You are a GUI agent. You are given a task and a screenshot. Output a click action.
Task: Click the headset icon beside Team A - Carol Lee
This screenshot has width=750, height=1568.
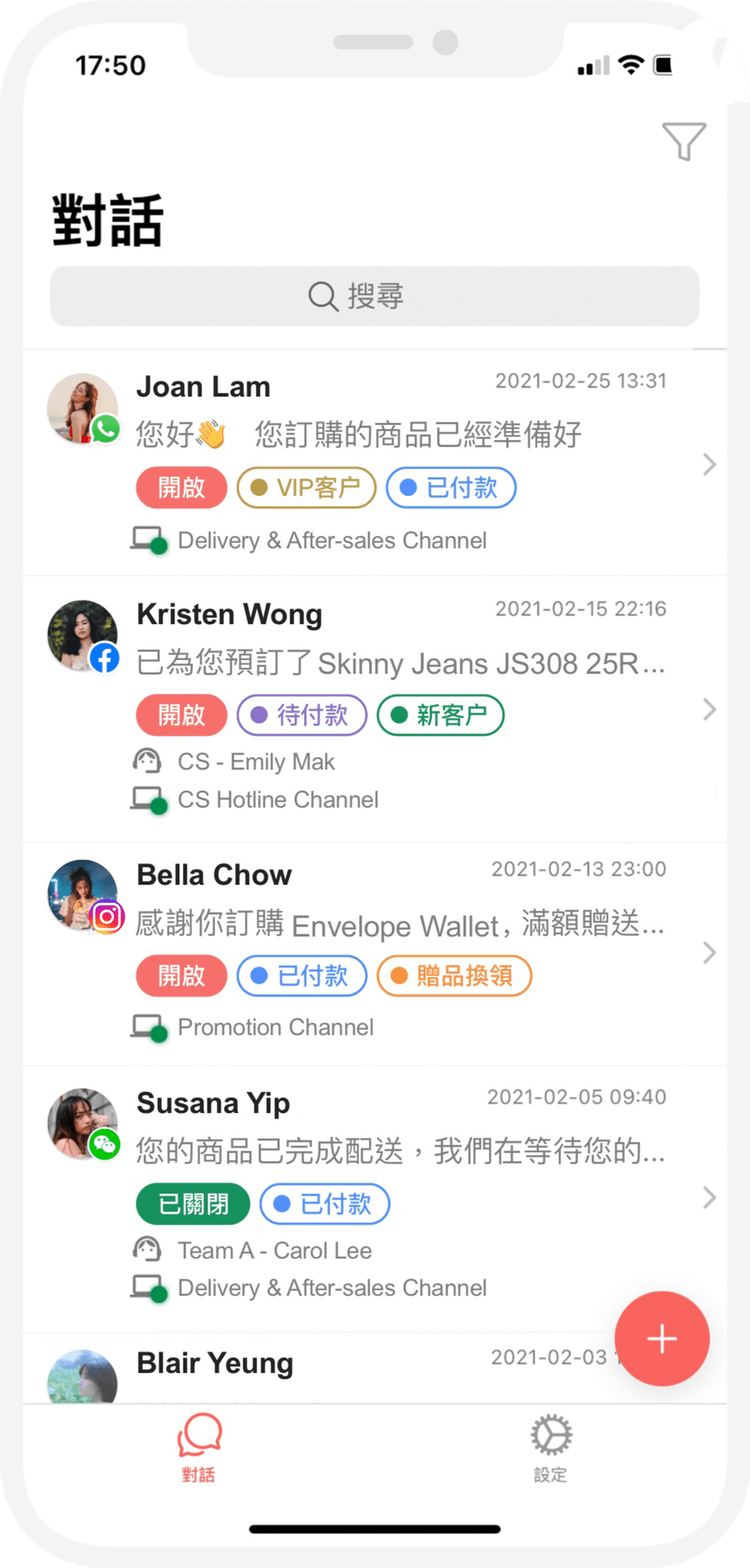coord(147,1249)
